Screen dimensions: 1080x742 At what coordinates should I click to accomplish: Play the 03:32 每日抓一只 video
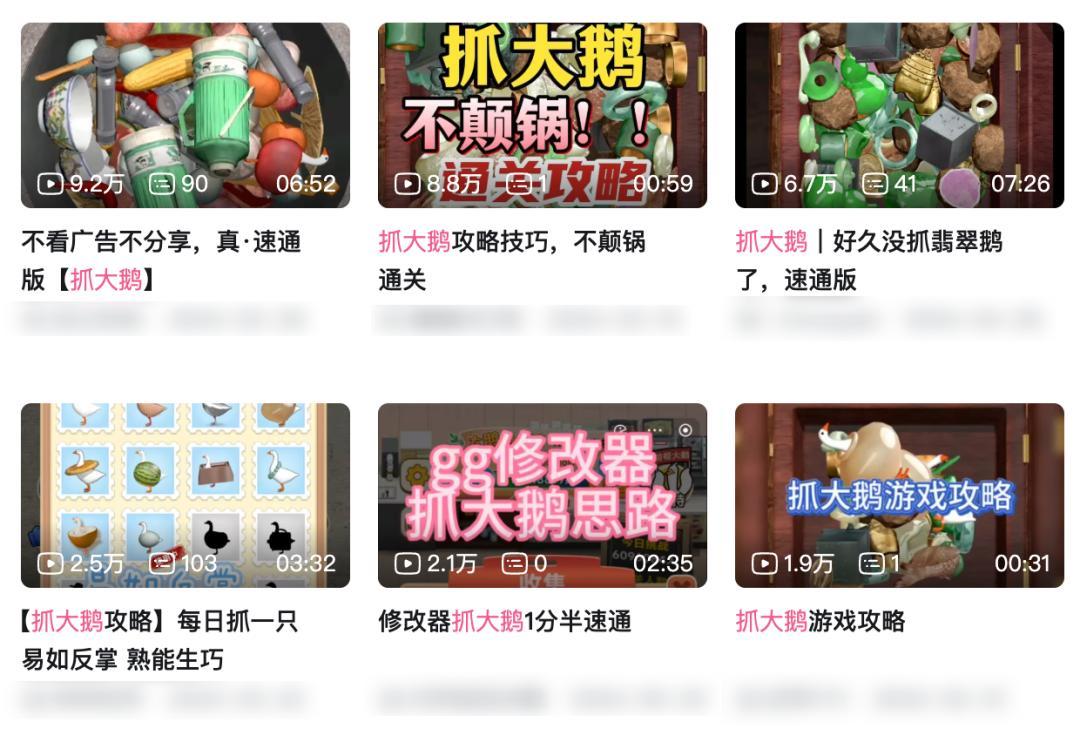tap(185, 495)
